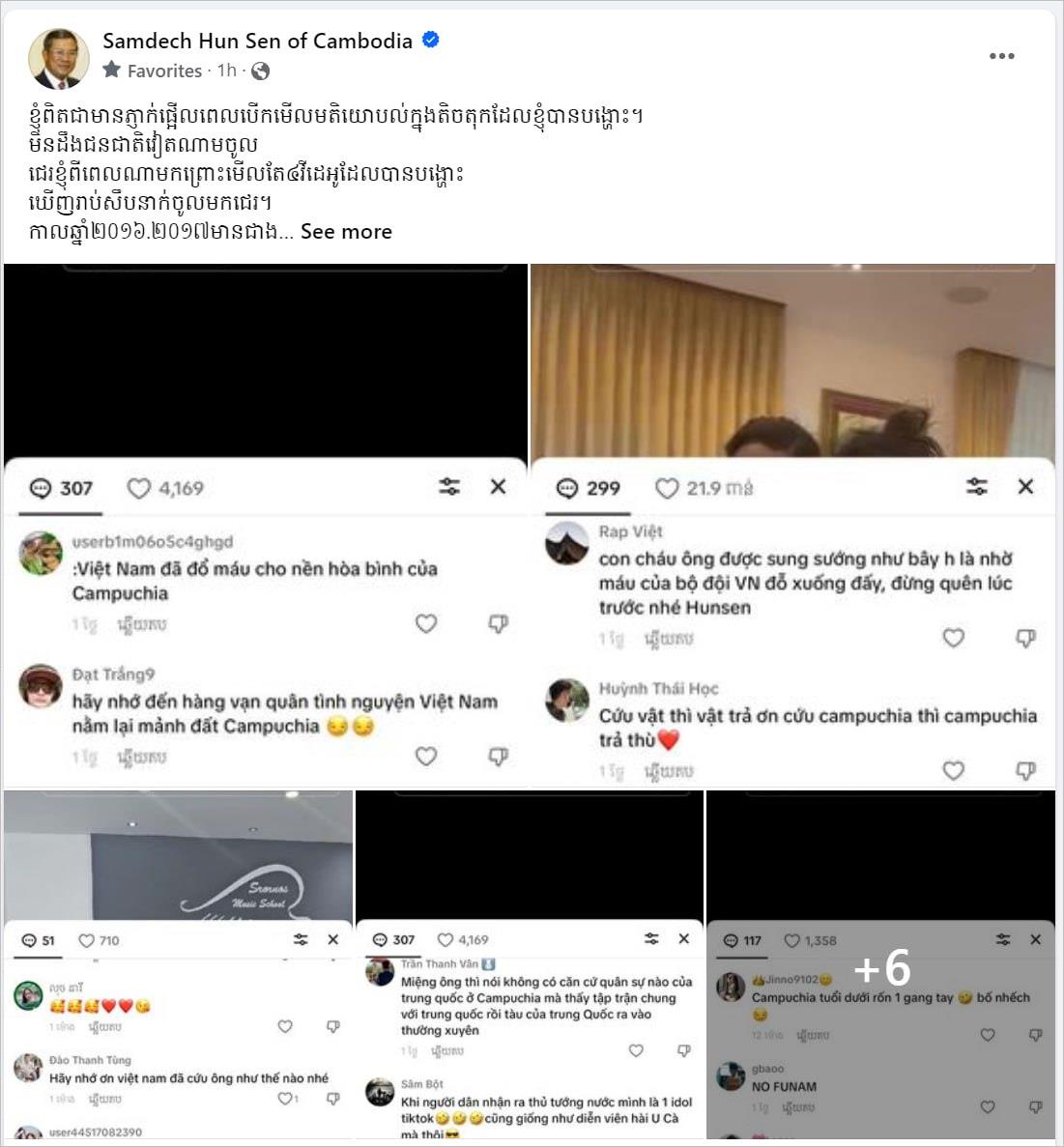Tap Samdech Hun Sen's profile picture

pyautogui.click(x=59, y=59)
